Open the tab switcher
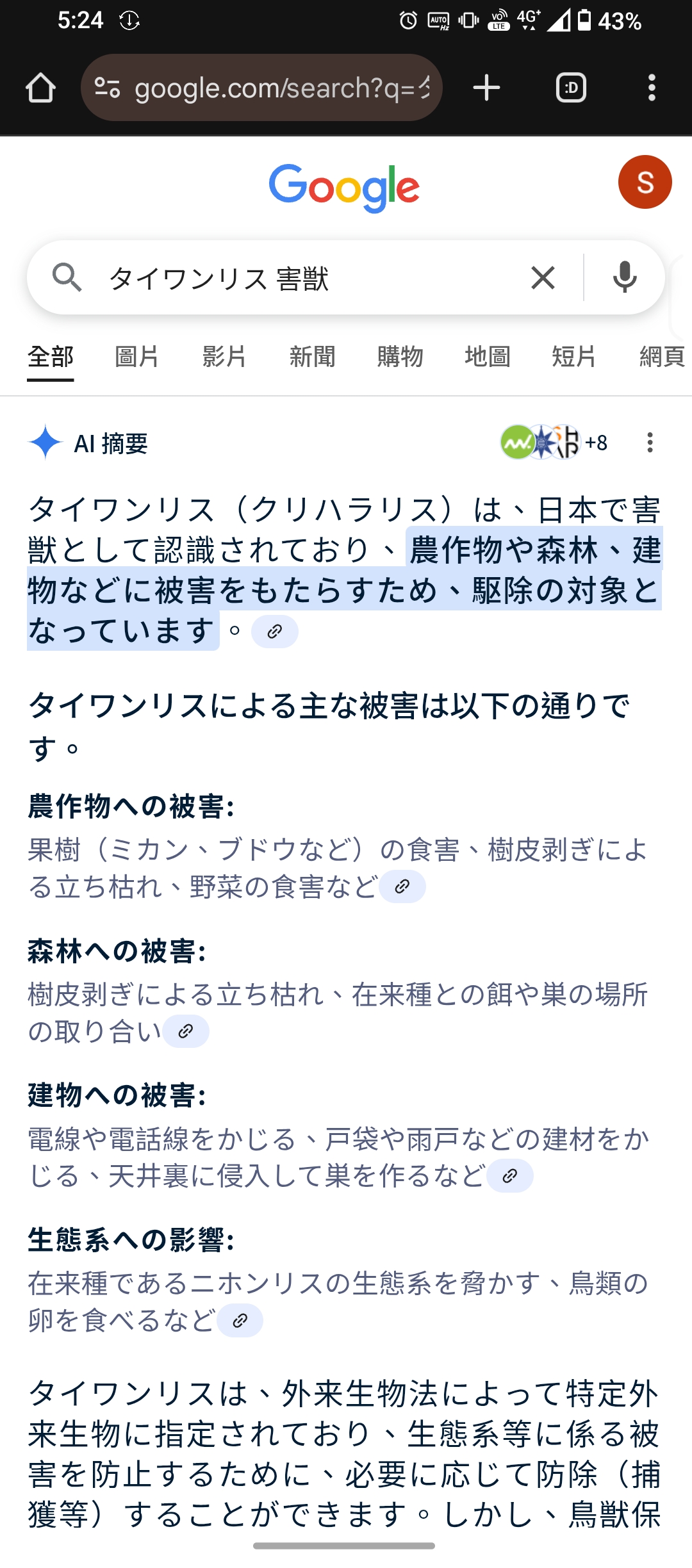 coord(571,88)
